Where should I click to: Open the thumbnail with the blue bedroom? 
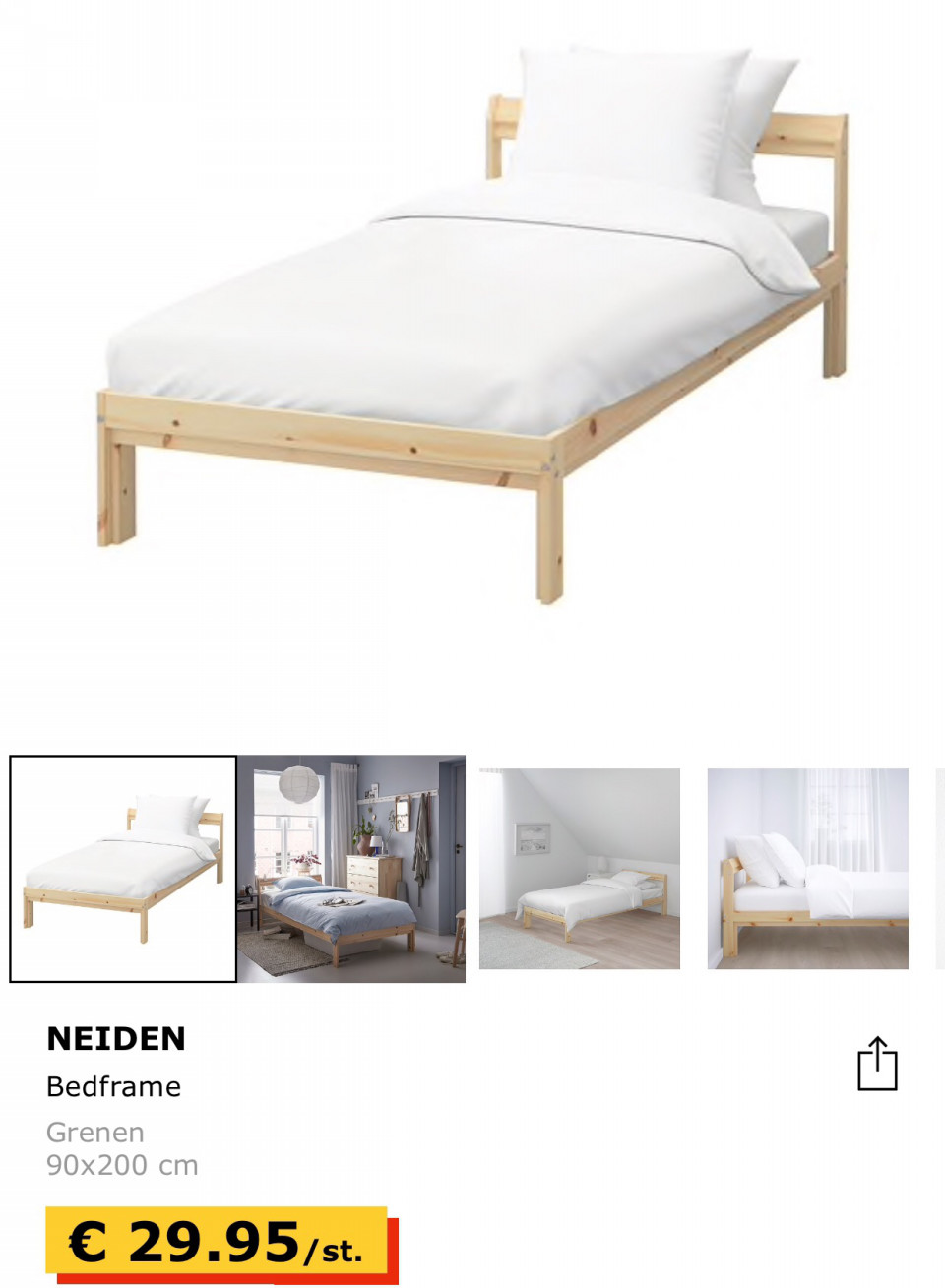[351, 869]
